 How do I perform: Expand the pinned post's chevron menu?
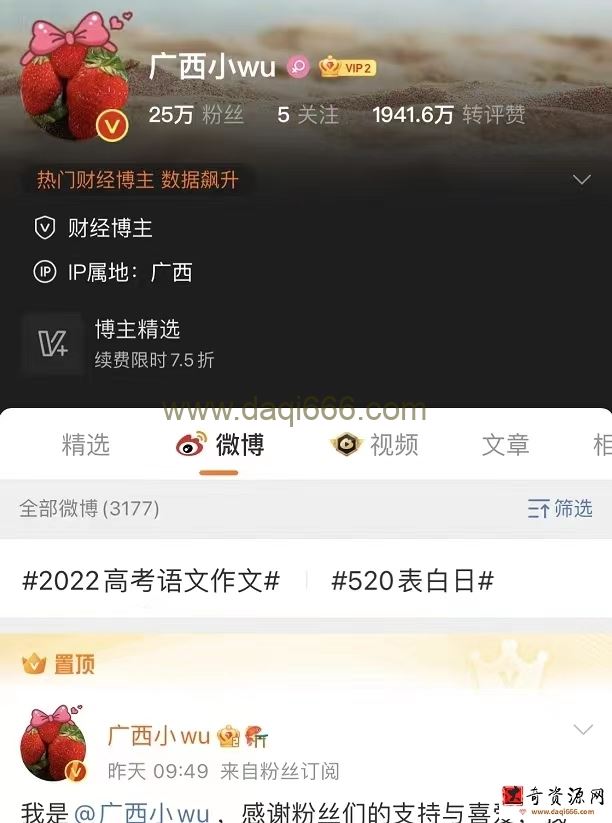tap(581, 729)
